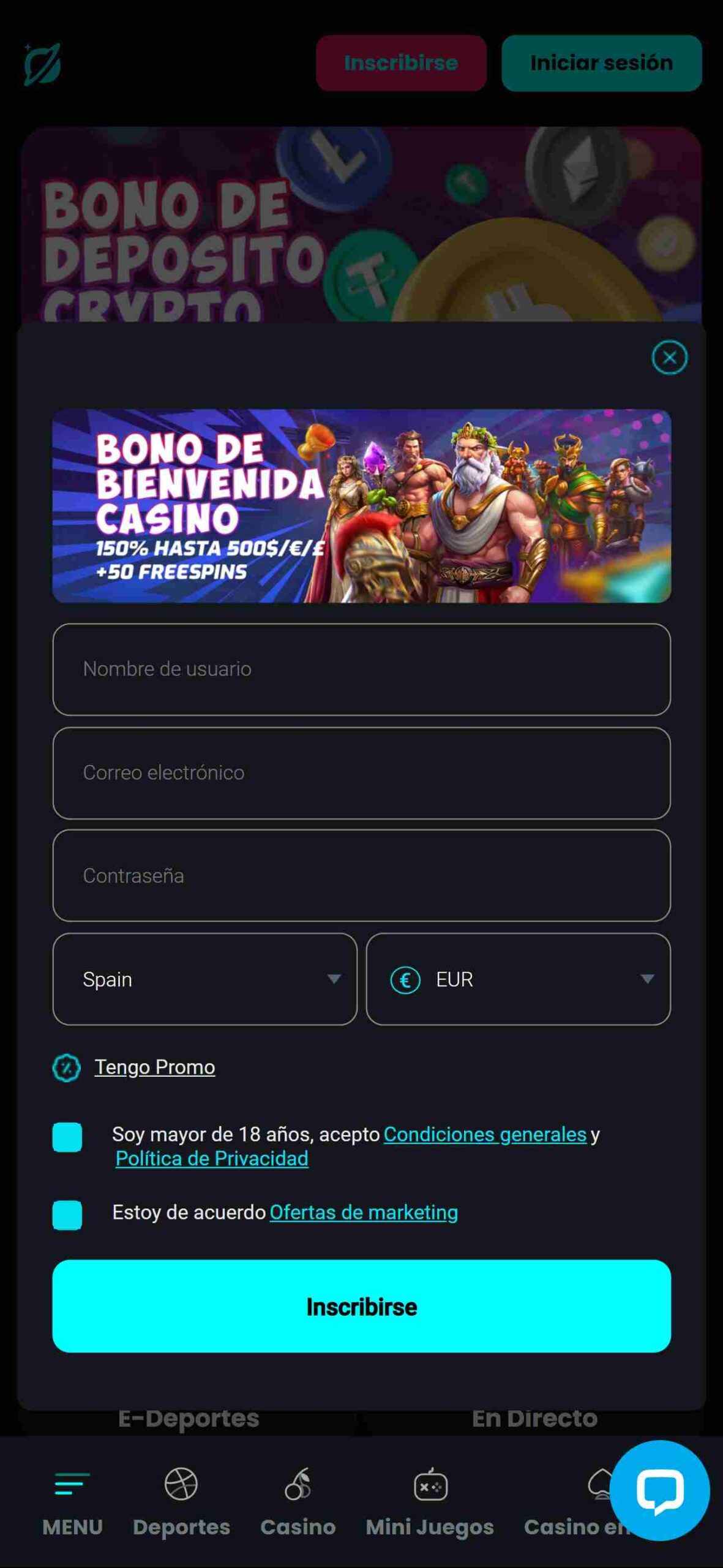Screen dimensions: 723x1568
Task: Read the Política de Privacidad
Action: coord(212,1158)
